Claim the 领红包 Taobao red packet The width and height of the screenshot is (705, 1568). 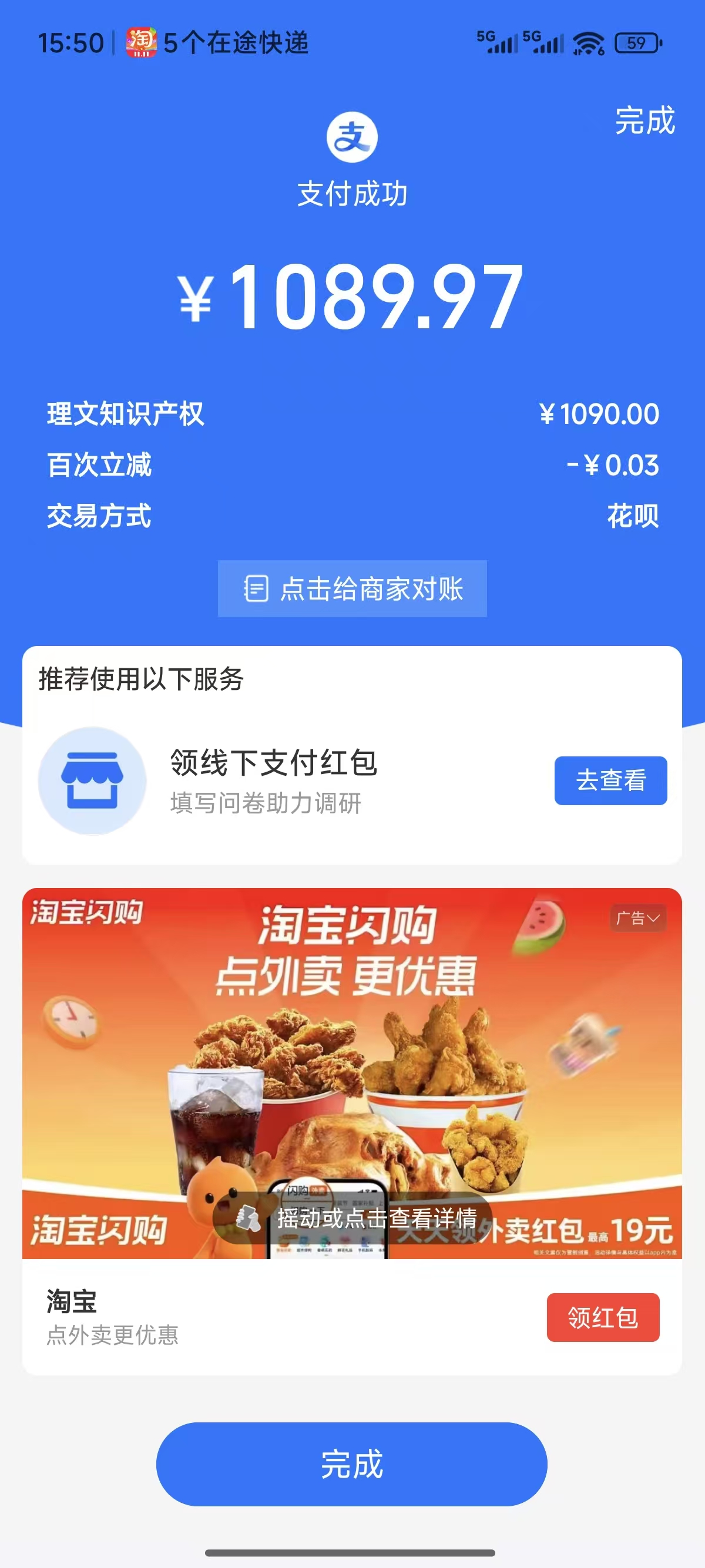tap(602, 1317)
